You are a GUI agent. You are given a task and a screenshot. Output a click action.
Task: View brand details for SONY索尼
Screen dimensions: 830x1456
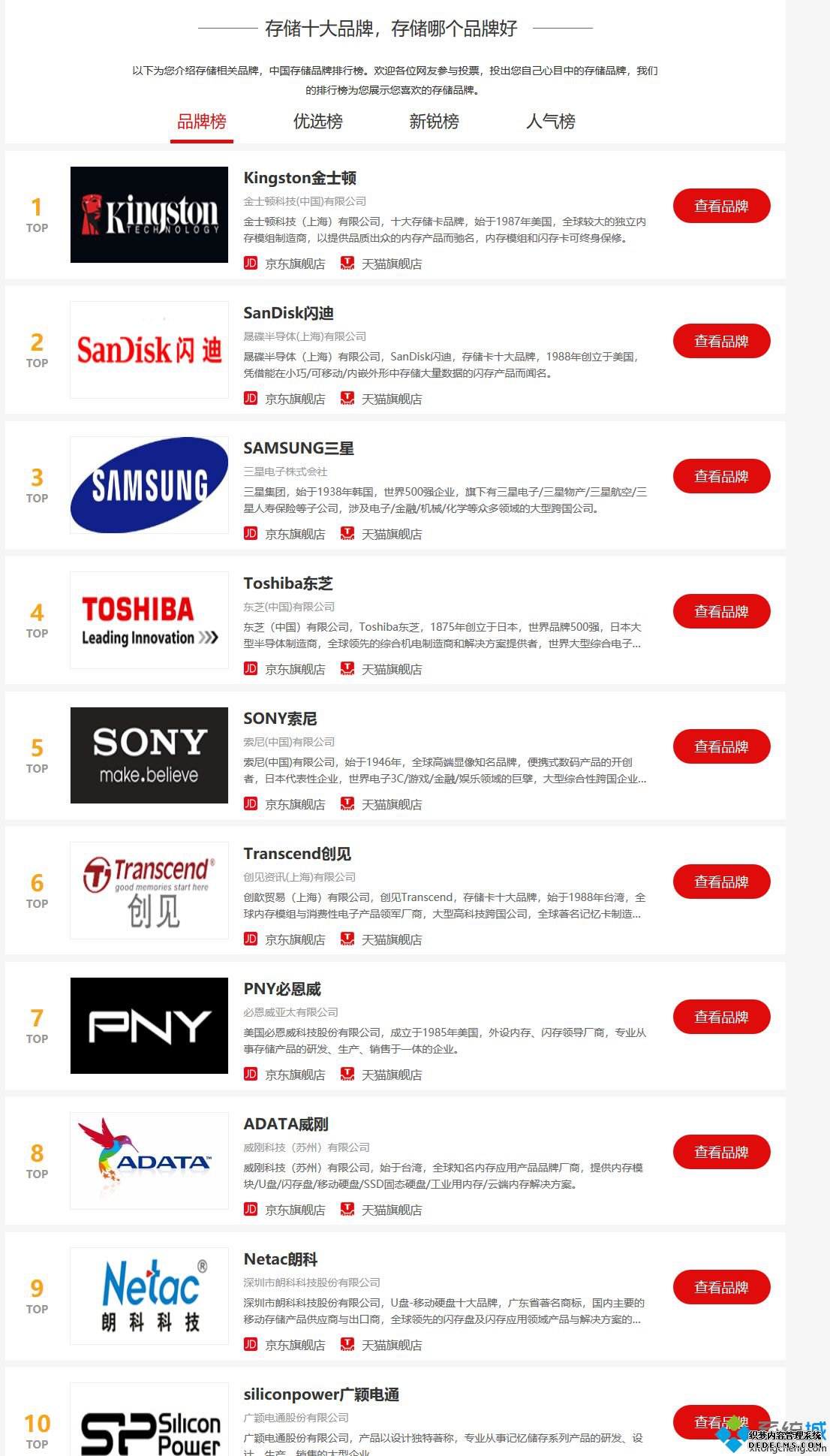pyautogui.click(x=721, y=747)
